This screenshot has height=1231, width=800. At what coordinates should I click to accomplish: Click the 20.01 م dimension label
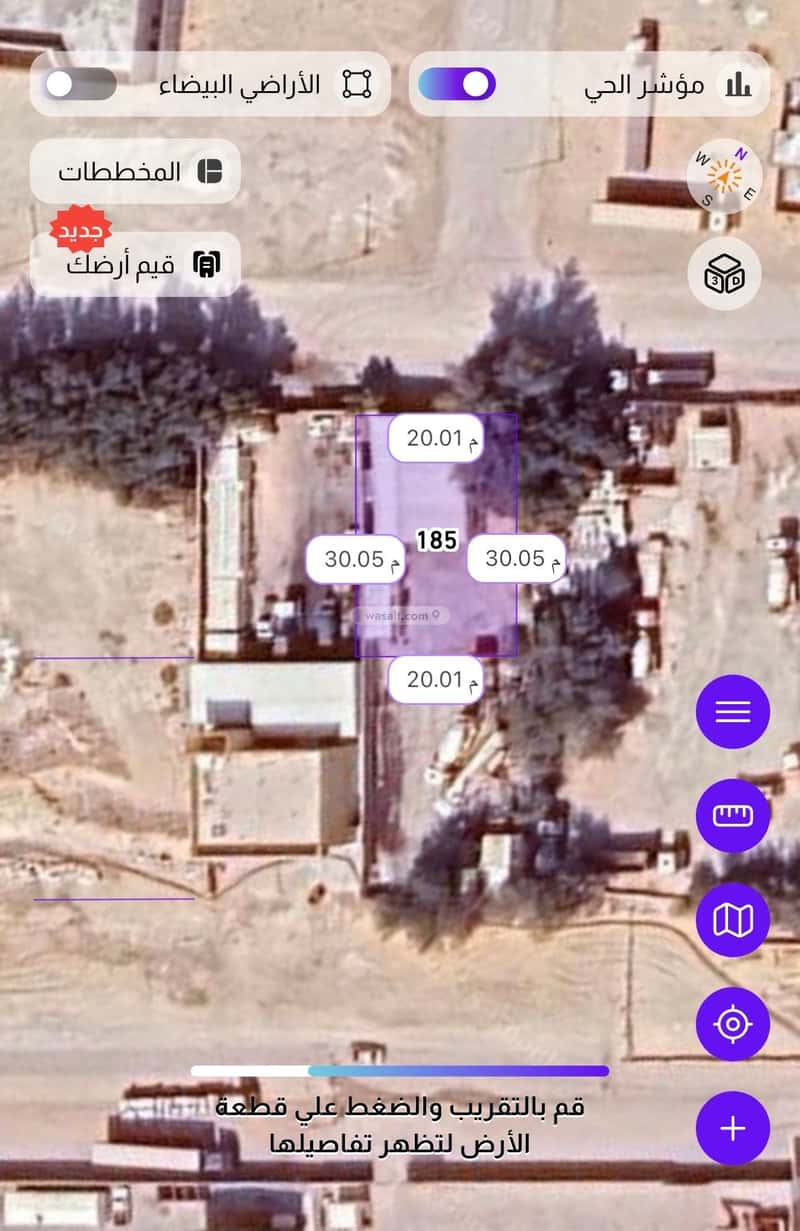(x=435, y=439)
